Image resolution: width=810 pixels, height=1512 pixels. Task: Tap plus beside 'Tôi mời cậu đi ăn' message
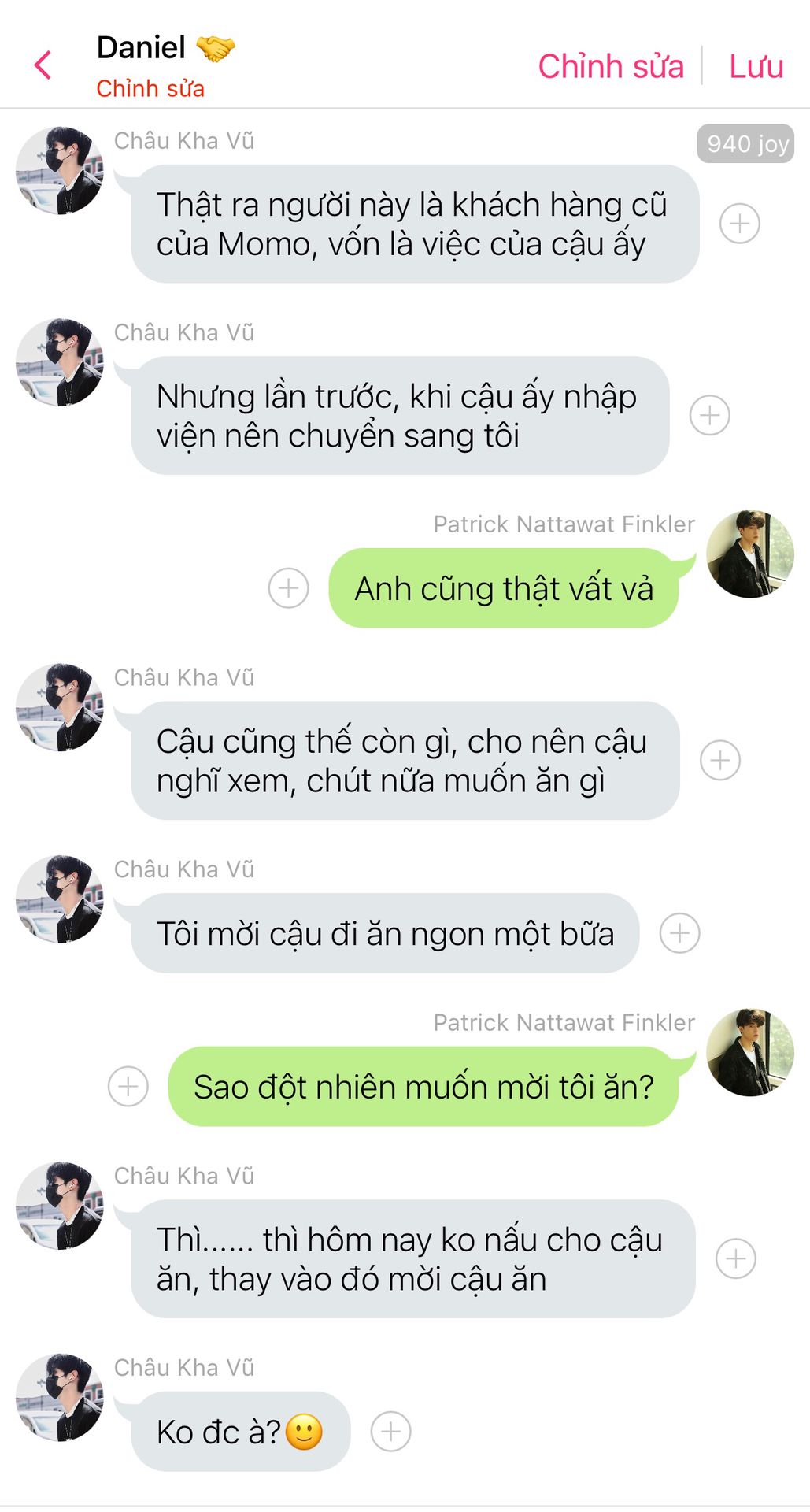(x=679, y=933)
